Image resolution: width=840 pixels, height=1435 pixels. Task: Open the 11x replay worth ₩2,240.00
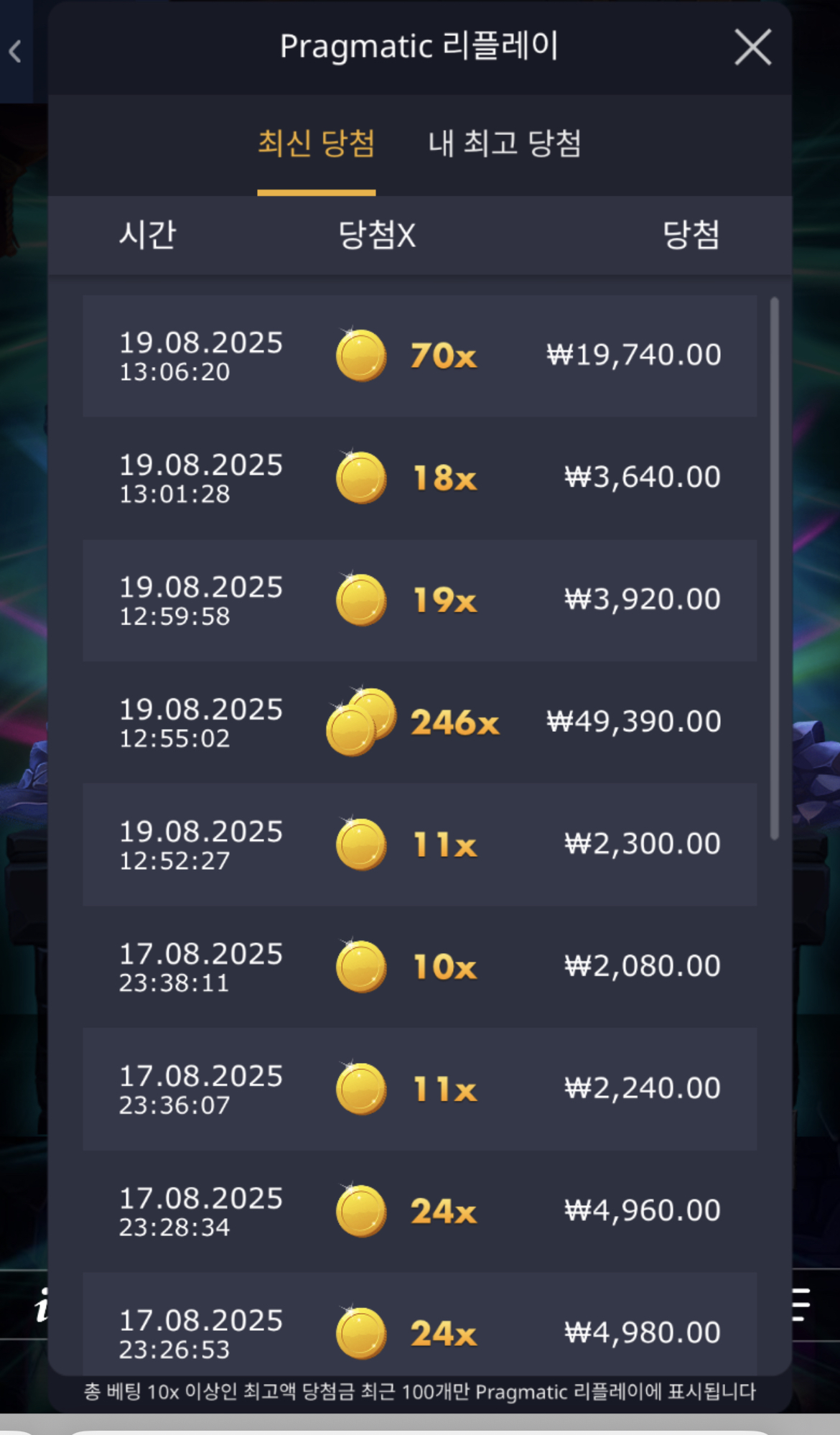[419, 1088]
